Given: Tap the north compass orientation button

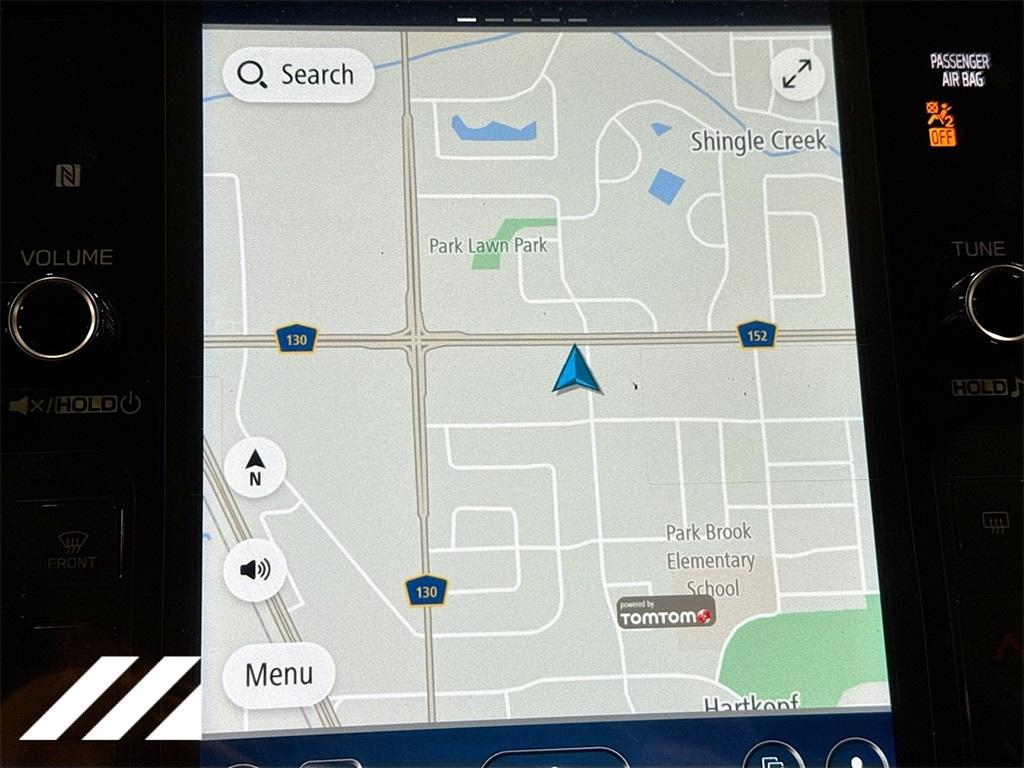Looking at the screenshot, I should (x=255, y=467).
